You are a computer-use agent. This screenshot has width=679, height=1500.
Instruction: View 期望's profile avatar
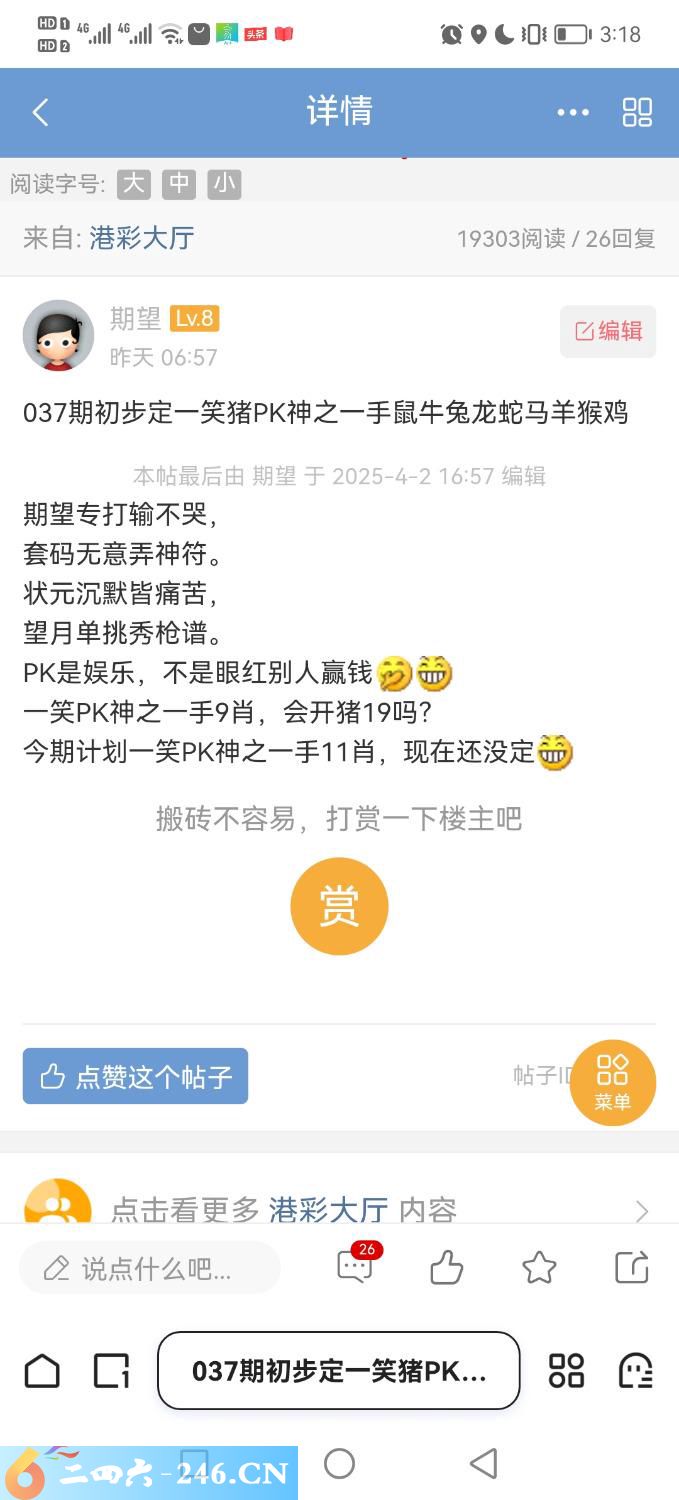[58, 335]
